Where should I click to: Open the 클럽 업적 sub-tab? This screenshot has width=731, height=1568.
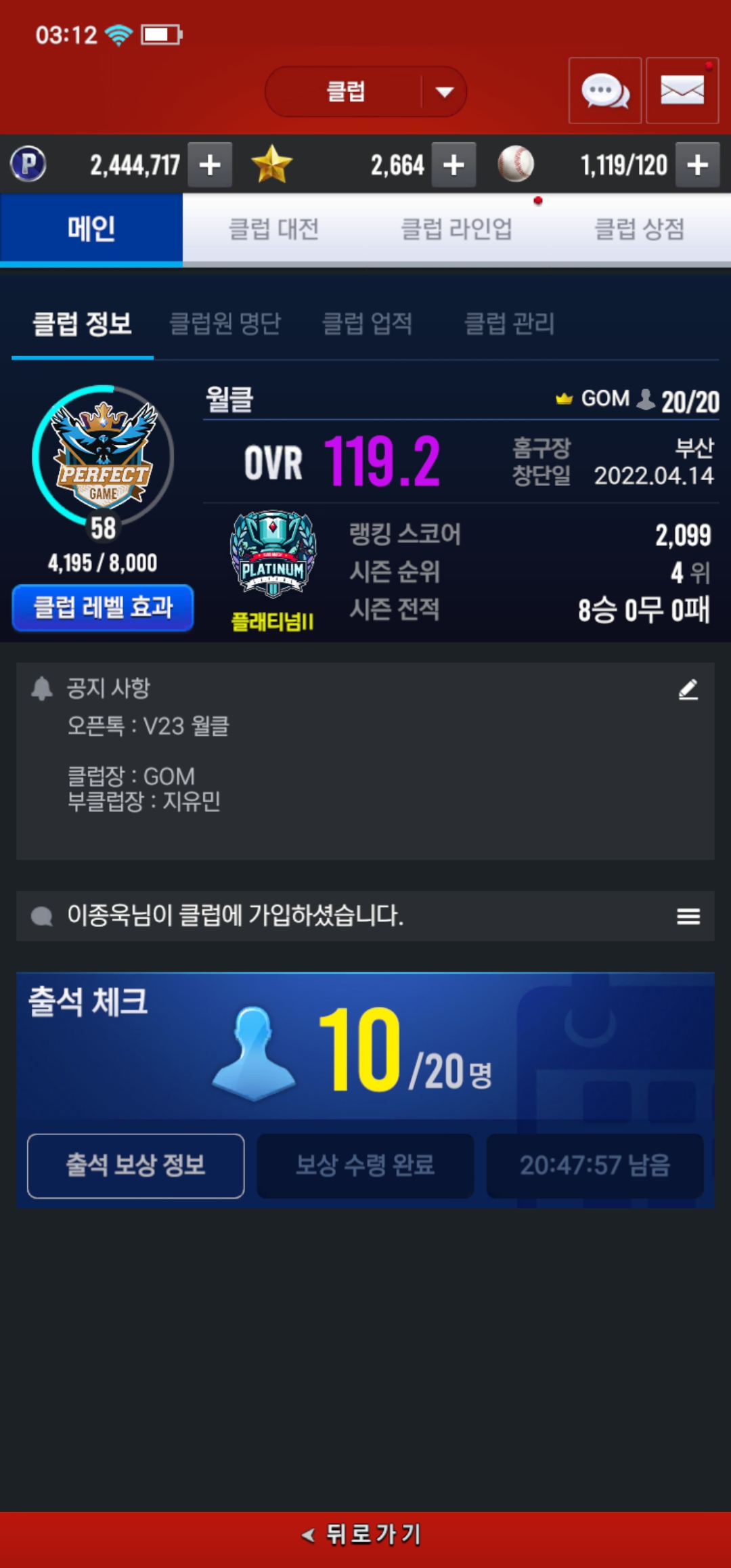click(367, 324)
